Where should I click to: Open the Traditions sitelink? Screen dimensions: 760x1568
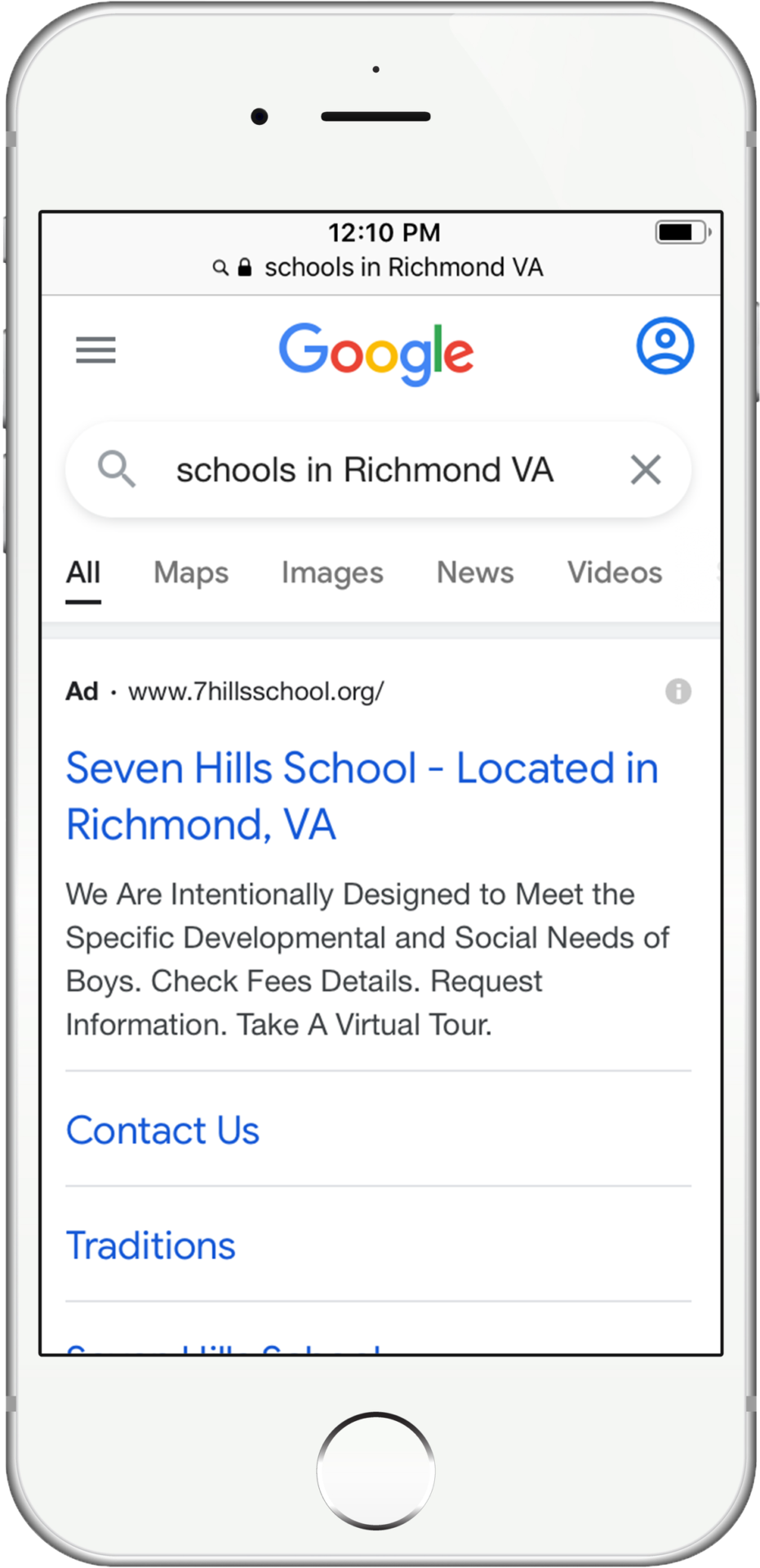[151, 1245]
